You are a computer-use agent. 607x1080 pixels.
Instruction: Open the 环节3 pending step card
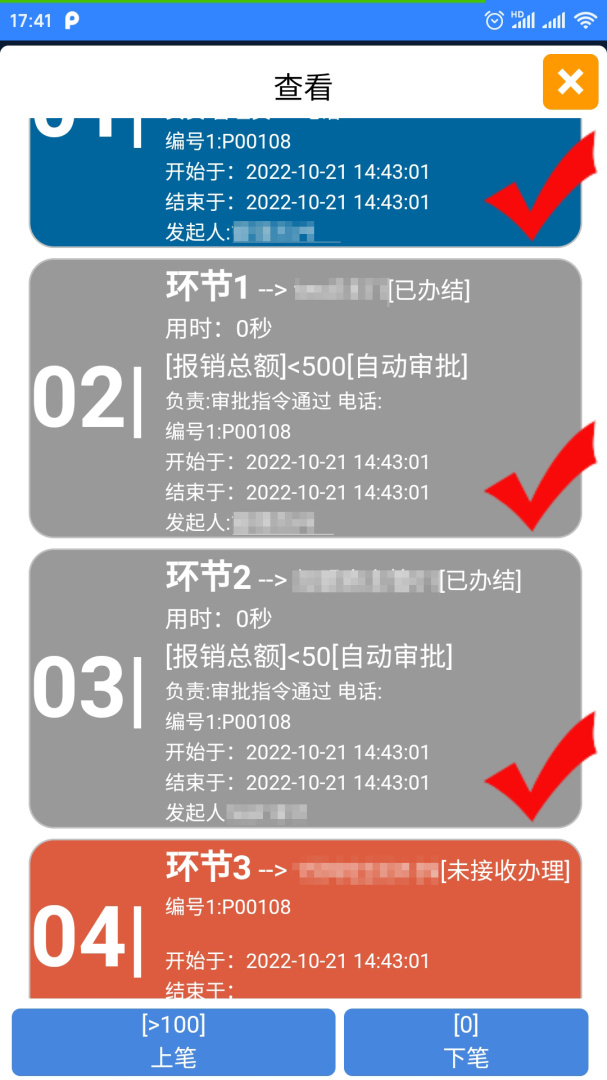(305, 920)
